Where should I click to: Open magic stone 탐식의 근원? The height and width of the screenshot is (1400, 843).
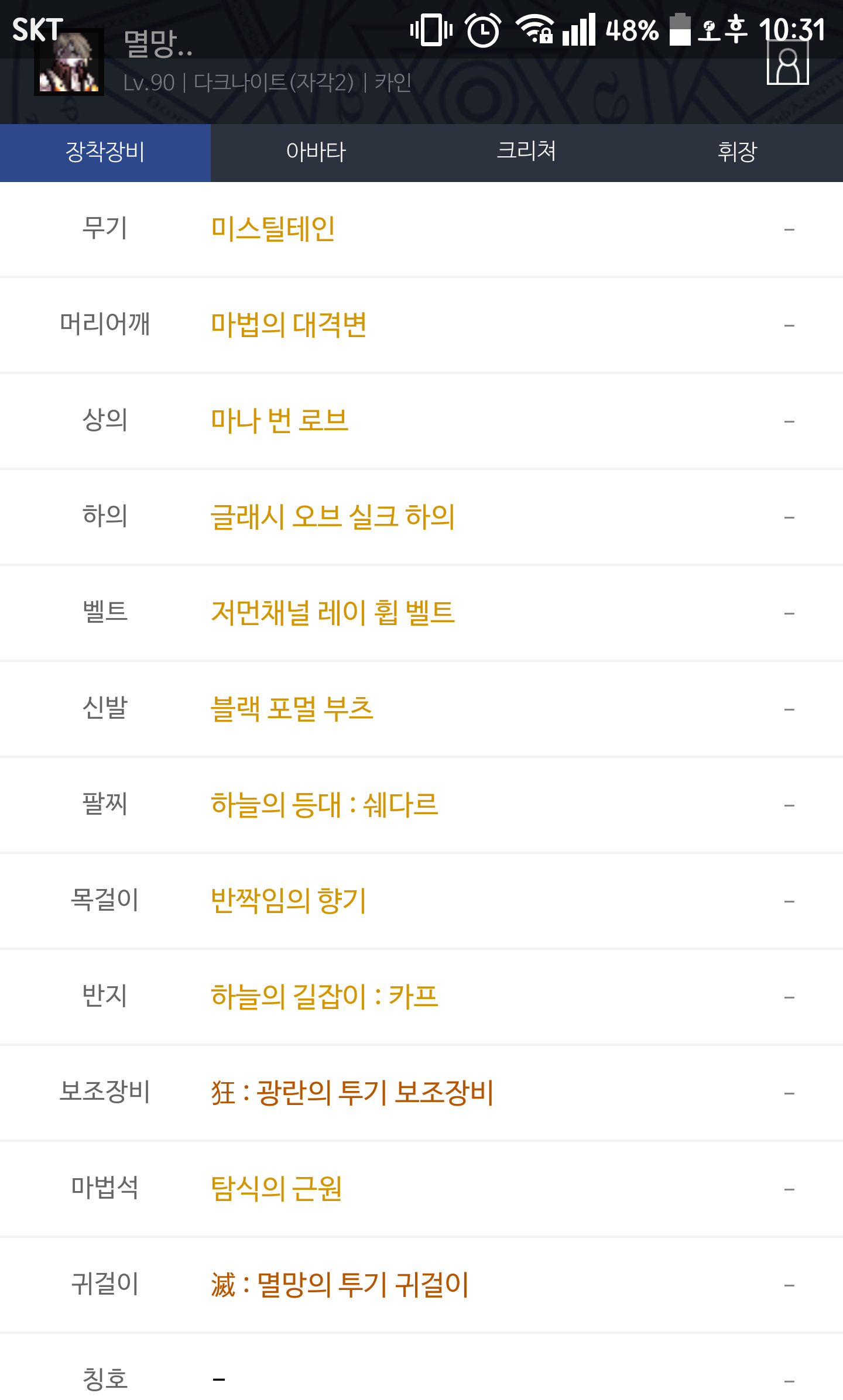[x=276, y=1189]
